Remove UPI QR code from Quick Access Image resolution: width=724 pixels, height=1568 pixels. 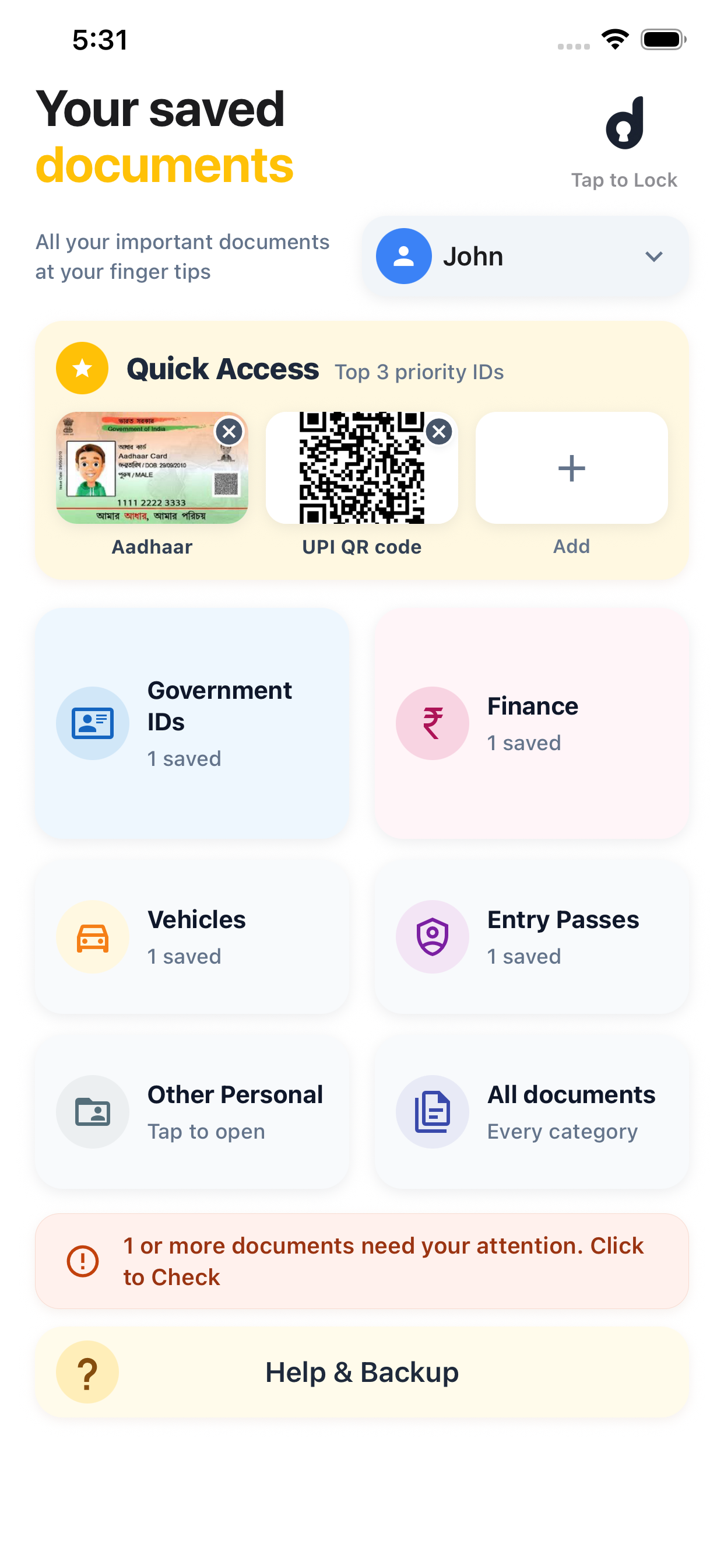439,432
